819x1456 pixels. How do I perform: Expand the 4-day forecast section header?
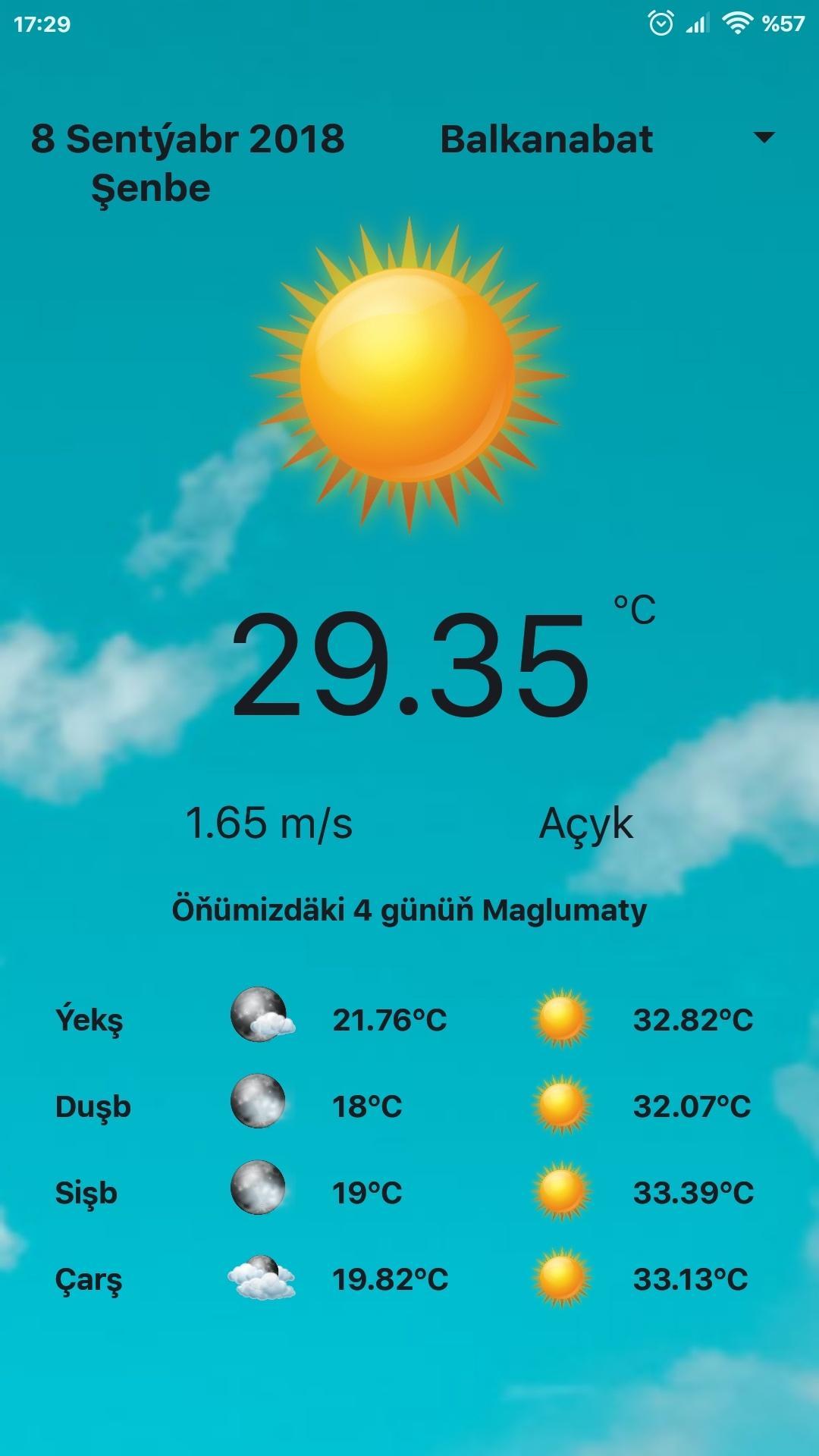tap(409, 910)
